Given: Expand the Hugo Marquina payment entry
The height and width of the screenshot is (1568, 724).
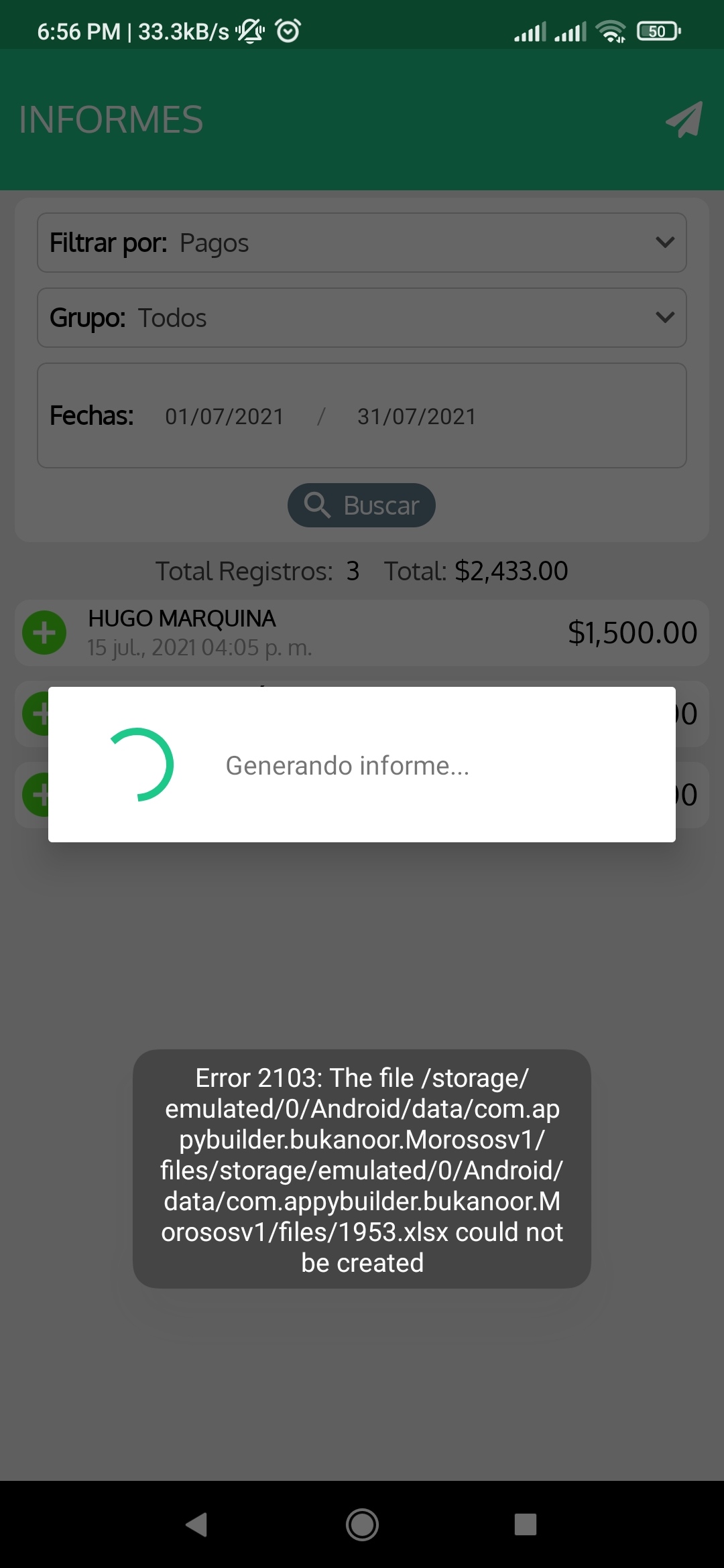Looking at the screenshot, I should tap(44, 633).
